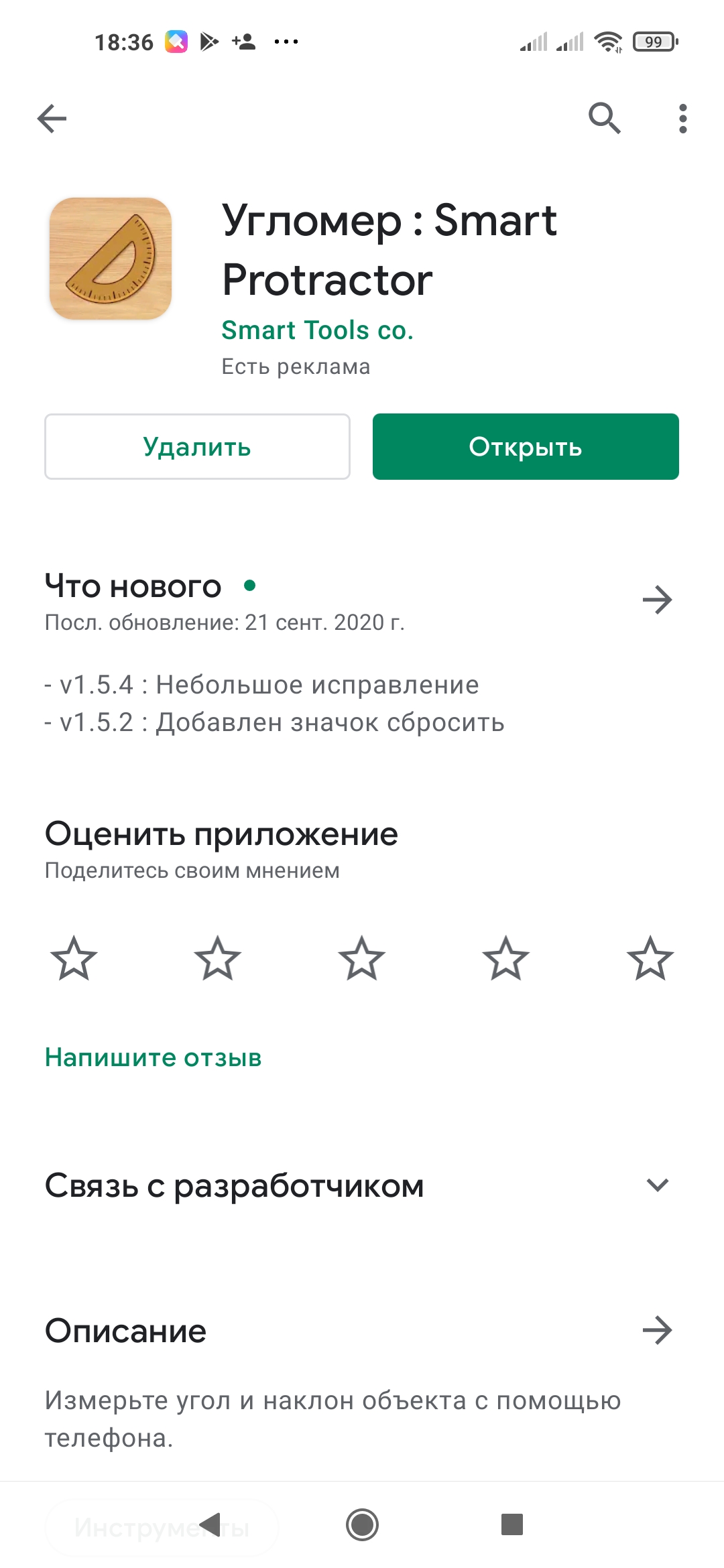Tap Напишите отзыв to write a review
The image size is (724, 1568).
click(153, 1057)
